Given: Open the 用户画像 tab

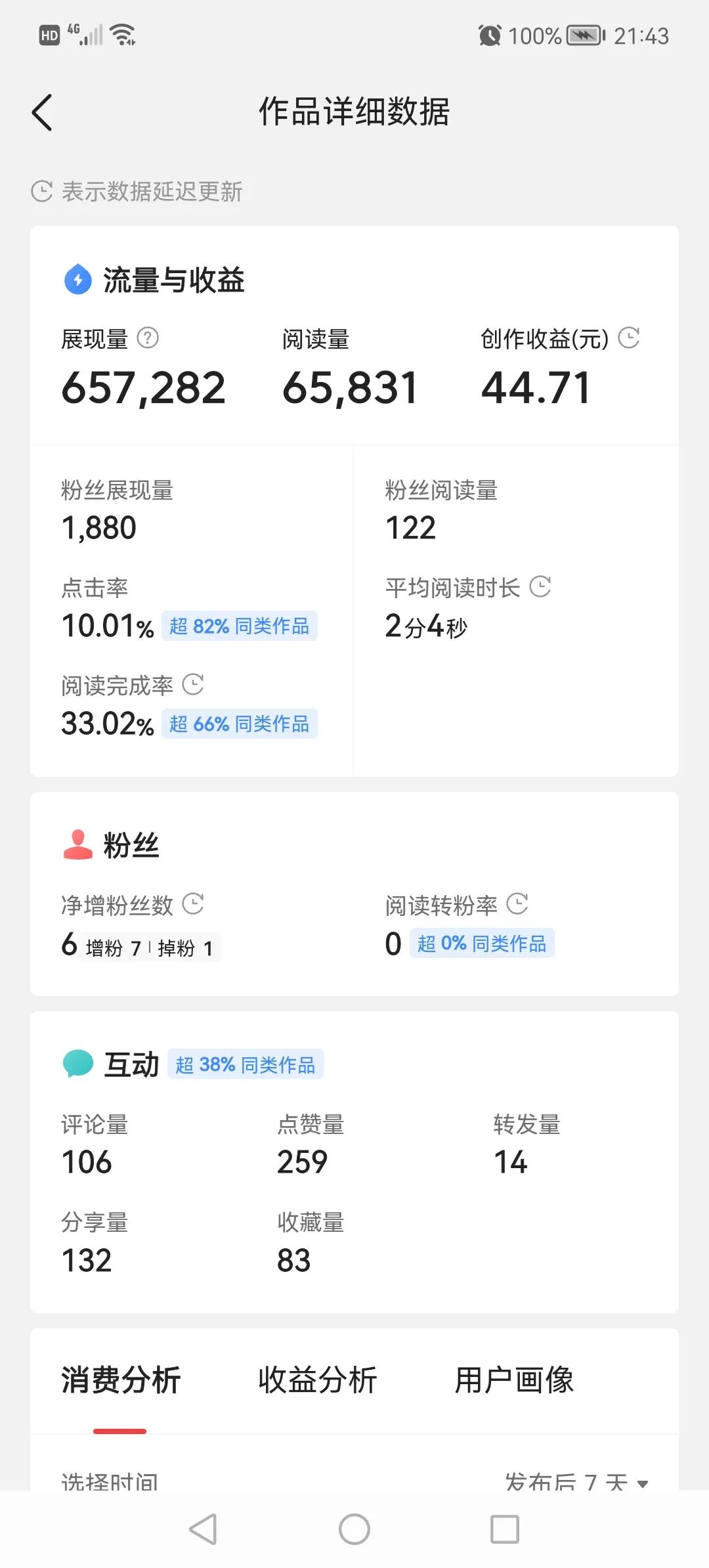Looking at the screenshot, I should (x=515, y=1380).
